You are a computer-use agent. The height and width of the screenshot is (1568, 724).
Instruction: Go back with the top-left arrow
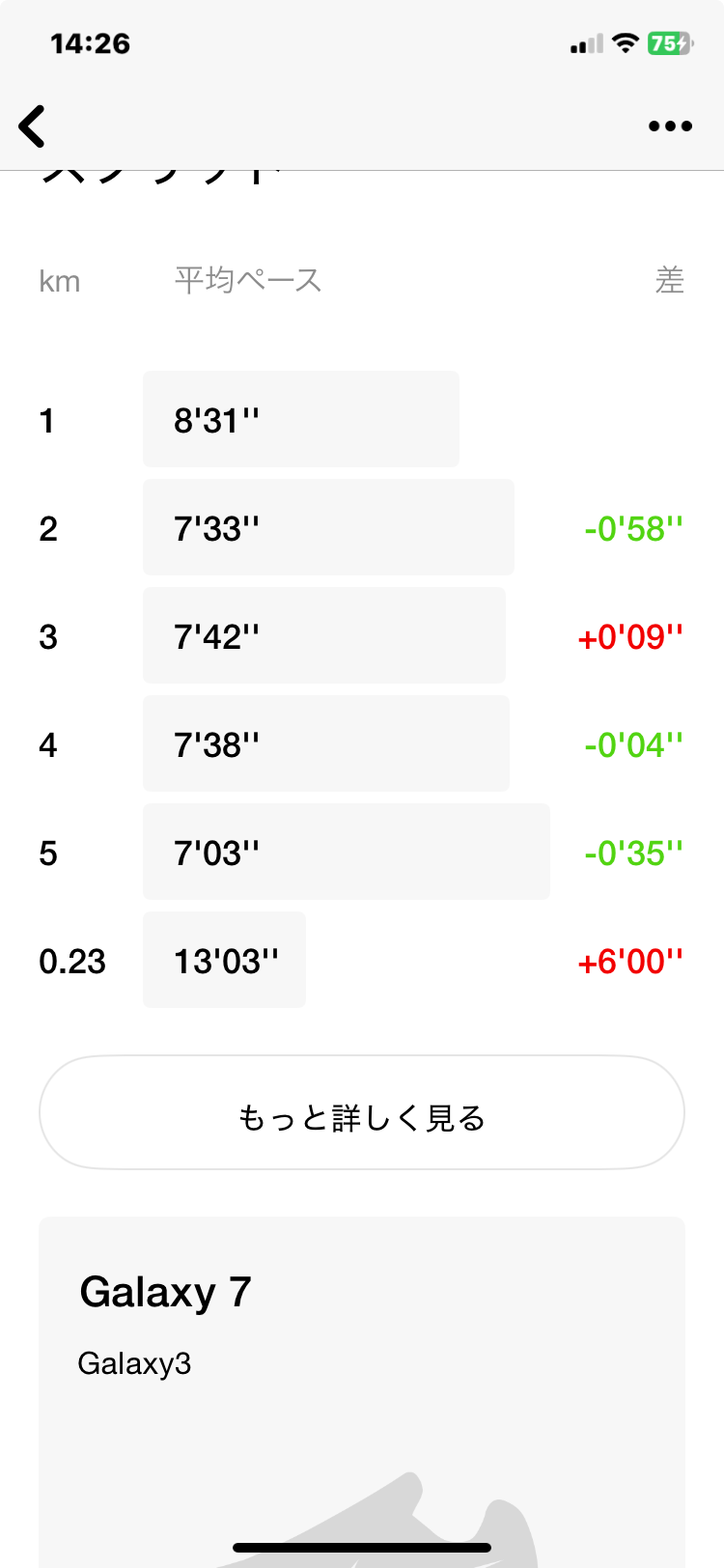click(x=32, y=126)
